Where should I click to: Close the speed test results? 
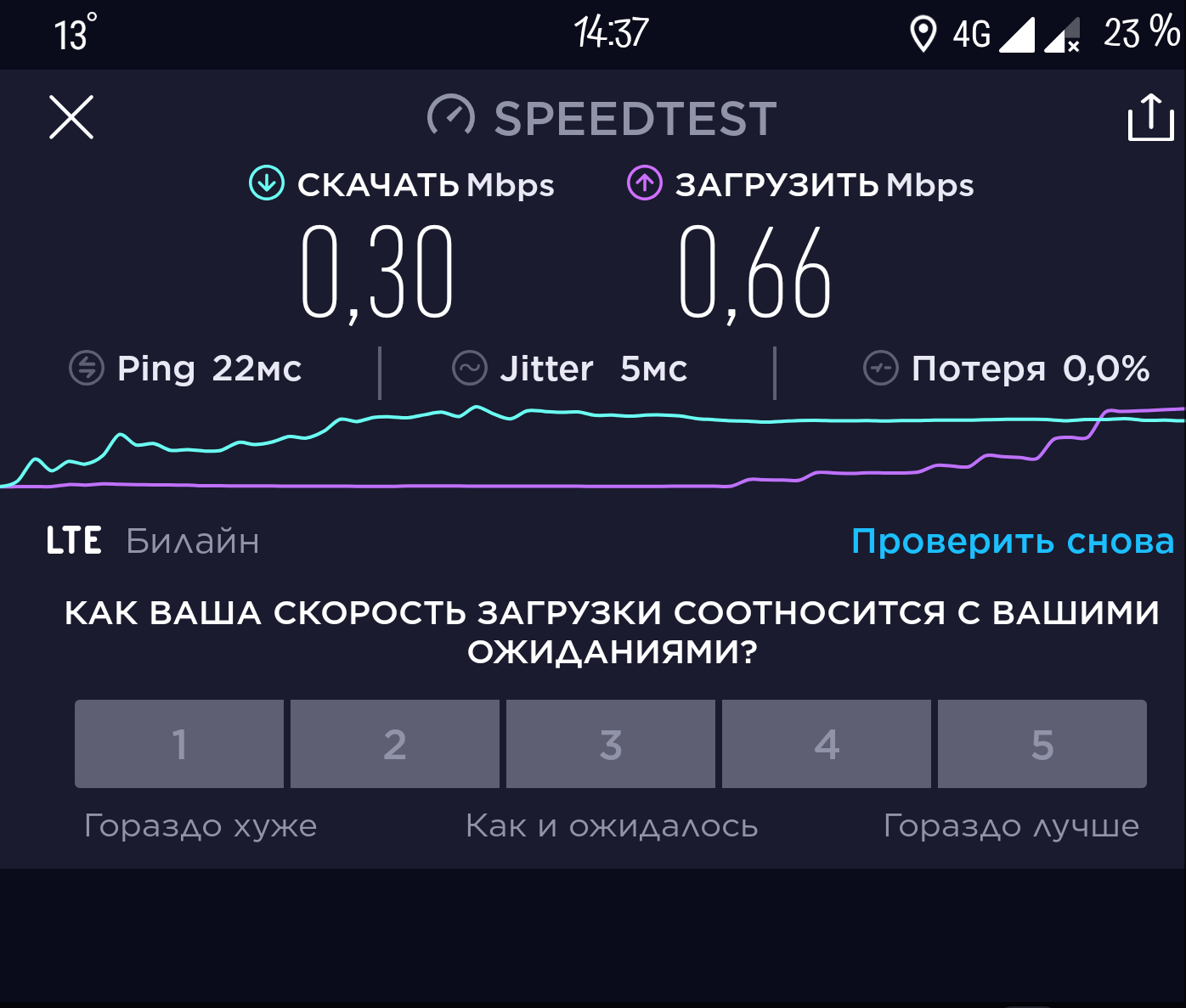point(71,117)
